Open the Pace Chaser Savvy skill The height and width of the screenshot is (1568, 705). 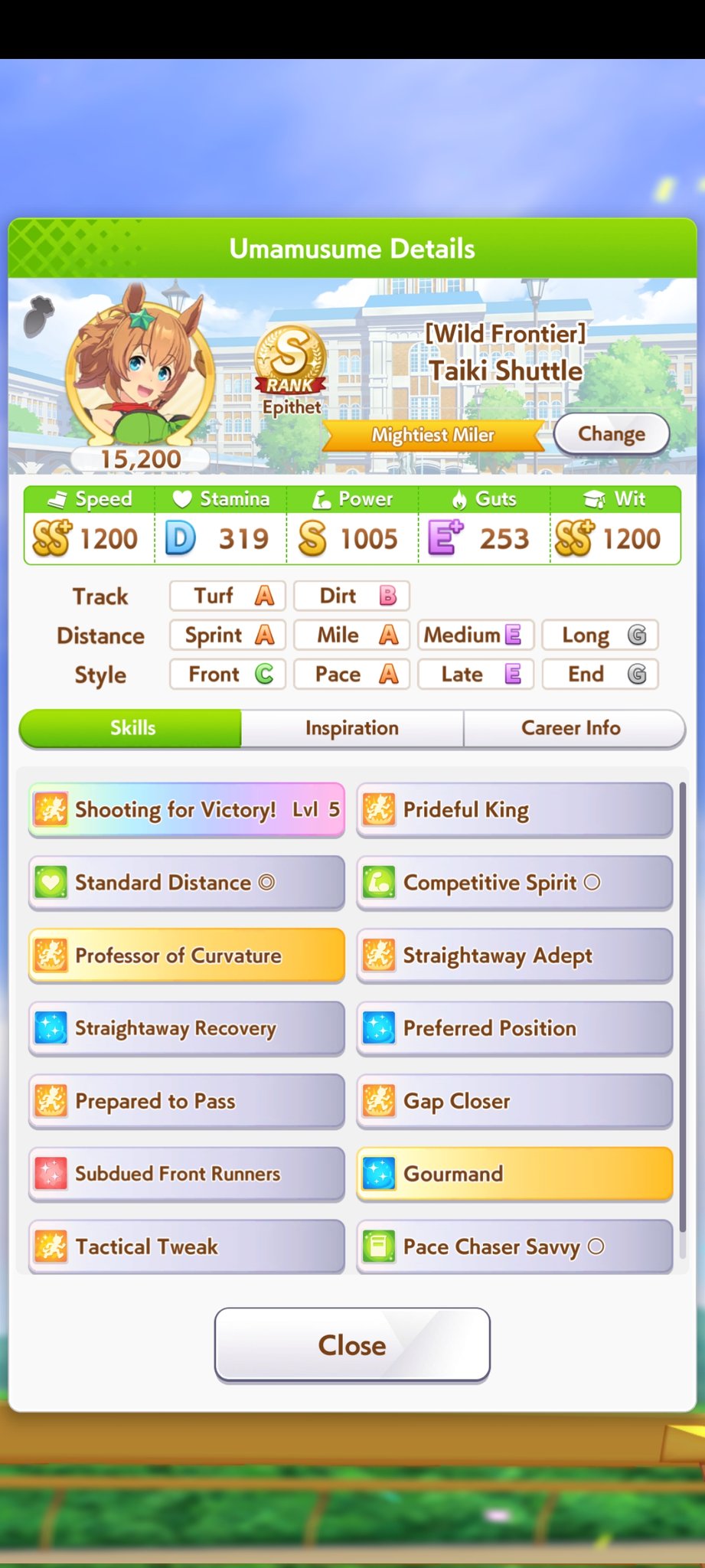pyautogui.click(x=514, y=1246)
